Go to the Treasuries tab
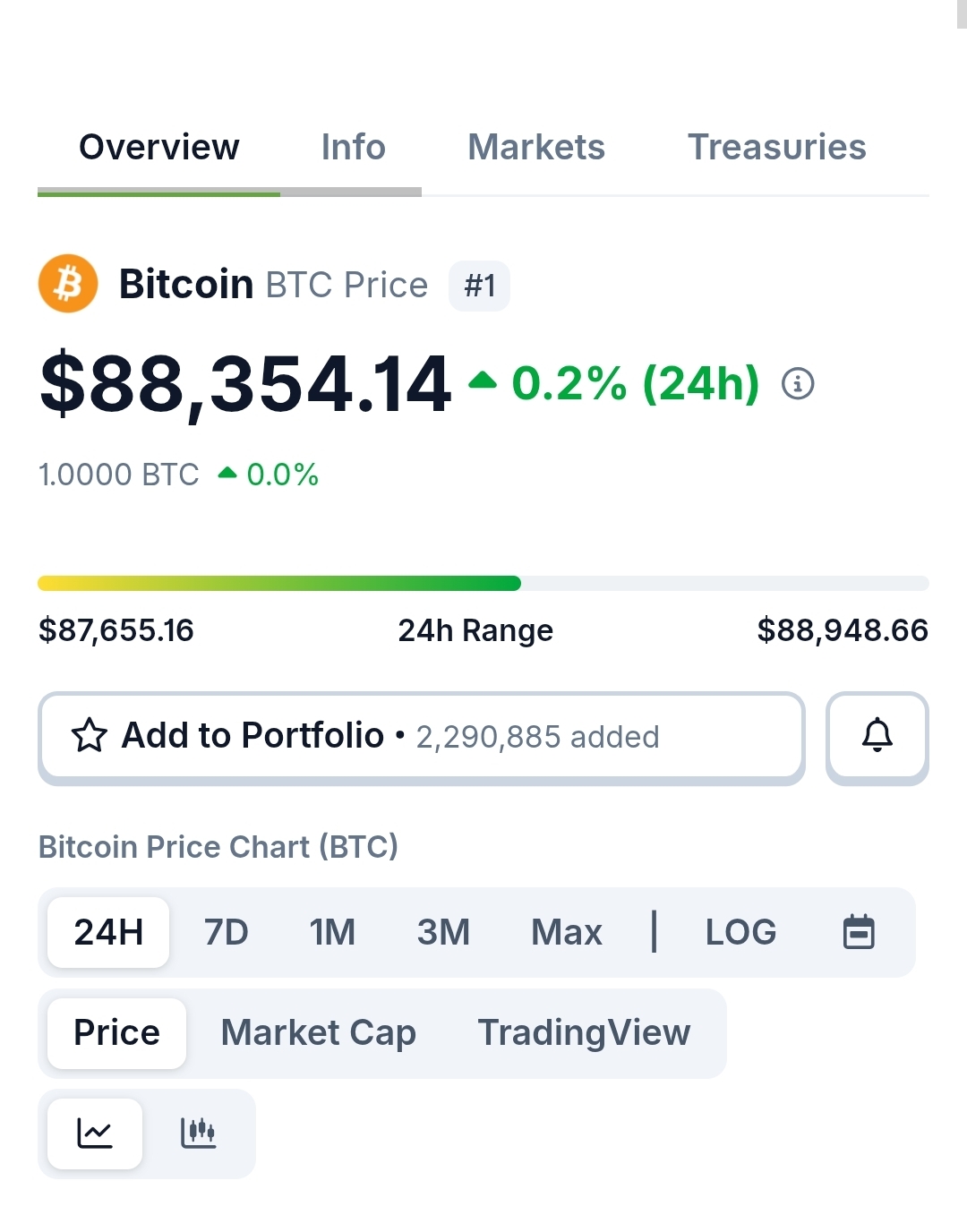 point(776,148)
